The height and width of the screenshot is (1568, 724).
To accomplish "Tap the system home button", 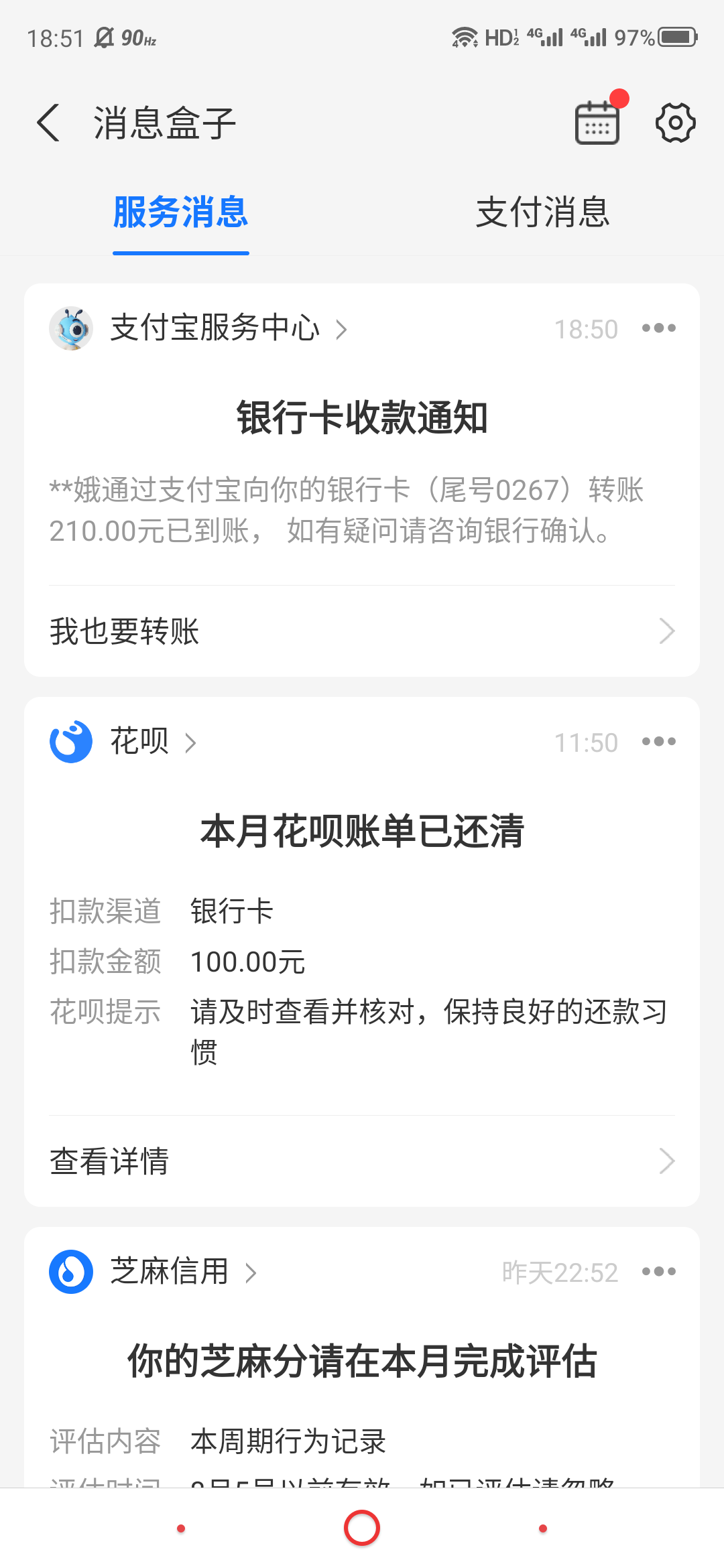I will click(362, 1528).
